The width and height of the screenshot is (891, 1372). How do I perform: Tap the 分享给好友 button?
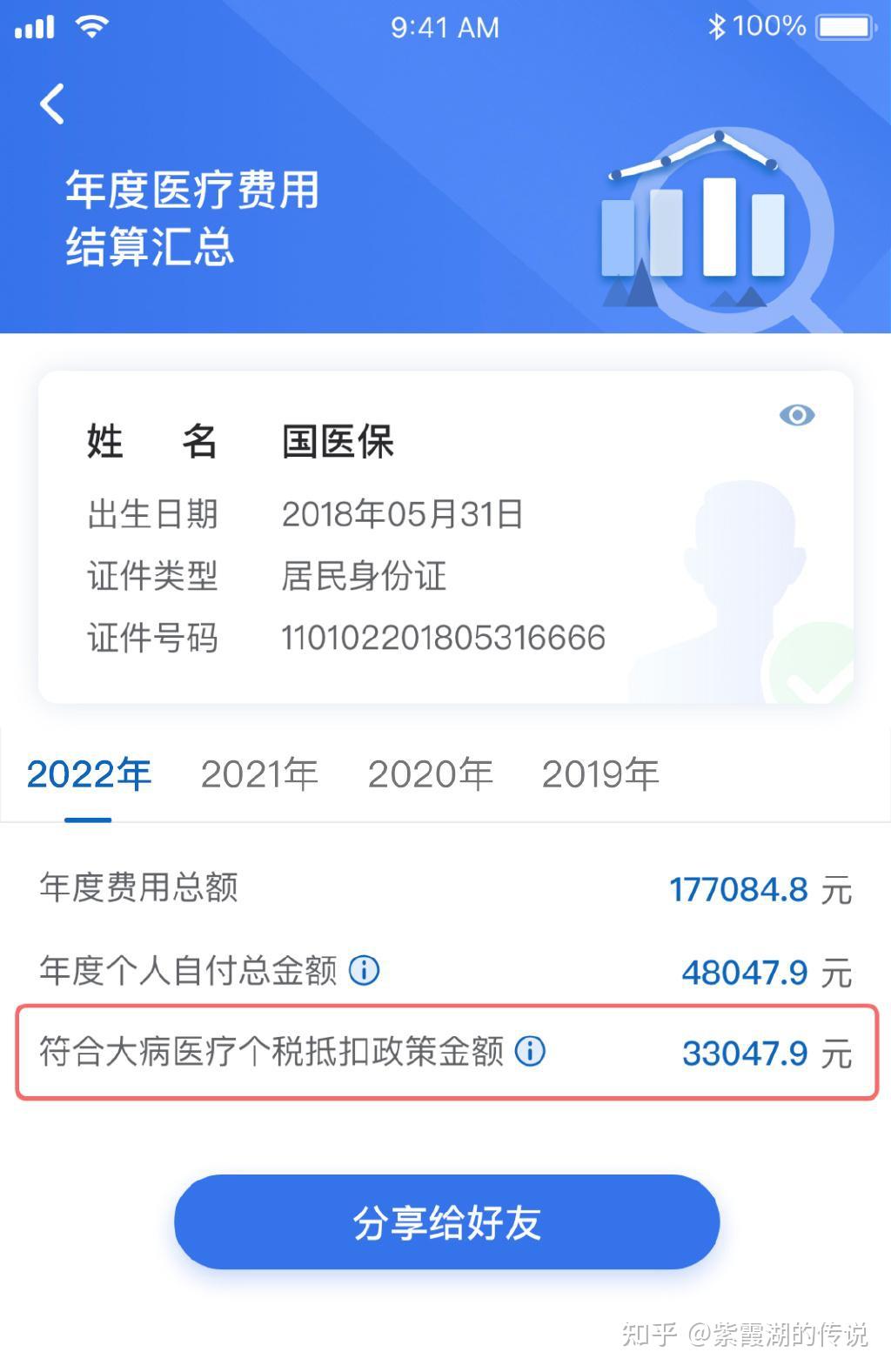(446, 1221)
